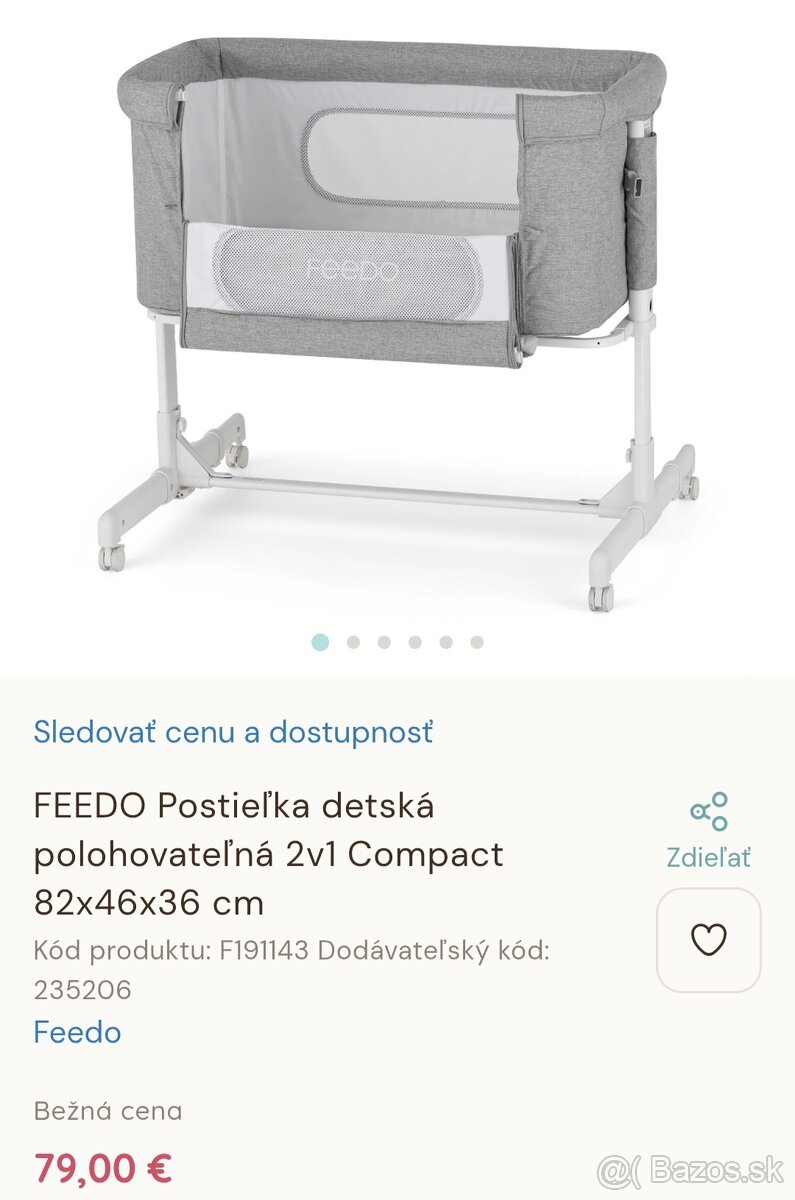This screenshot has height=1200, width=795.
Task: Jump to the last photo dot
Action: point(477,642)
